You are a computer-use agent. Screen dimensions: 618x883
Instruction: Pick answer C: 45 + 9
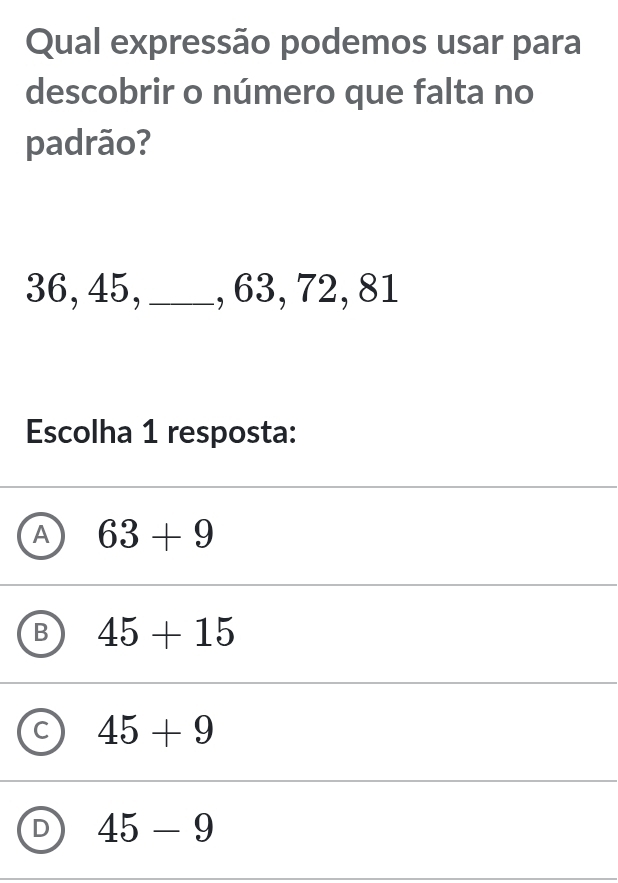(42, 732)
